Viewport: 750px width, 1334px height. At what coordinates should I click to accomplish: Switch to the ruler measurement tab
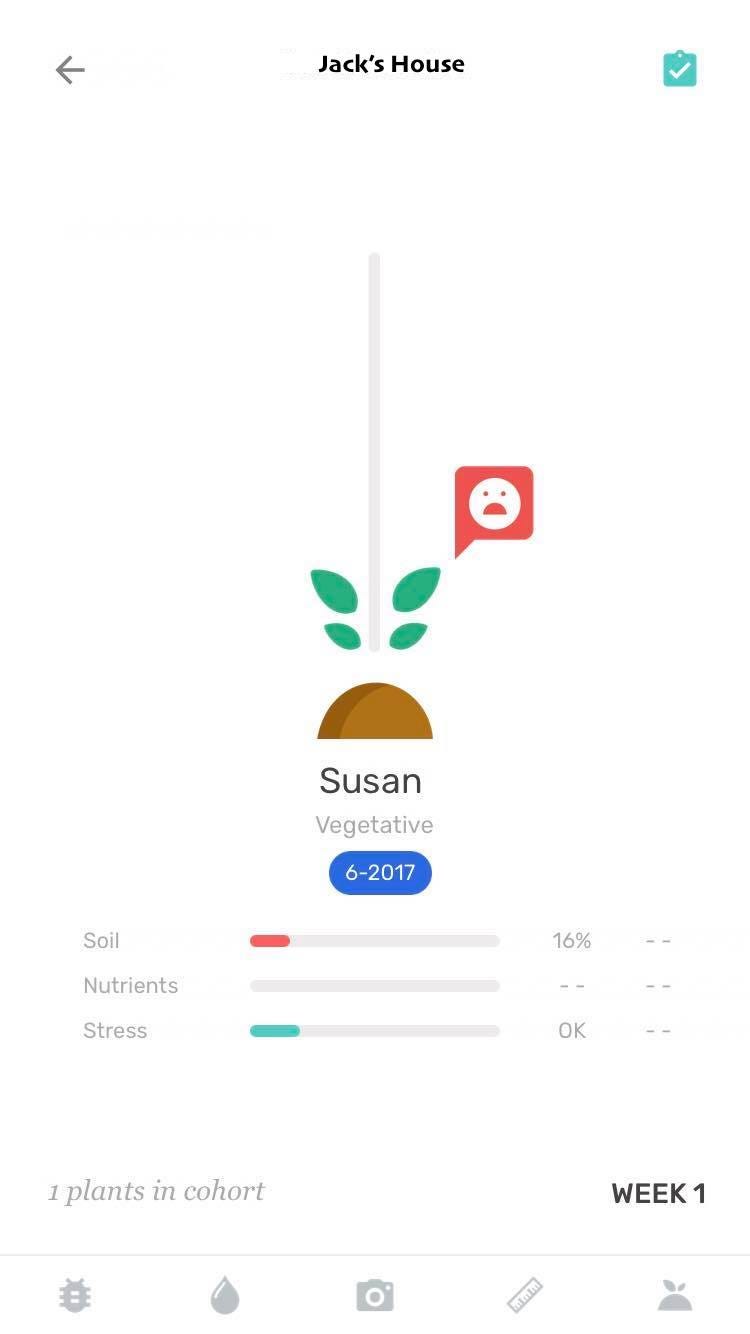click(525, 1296)
